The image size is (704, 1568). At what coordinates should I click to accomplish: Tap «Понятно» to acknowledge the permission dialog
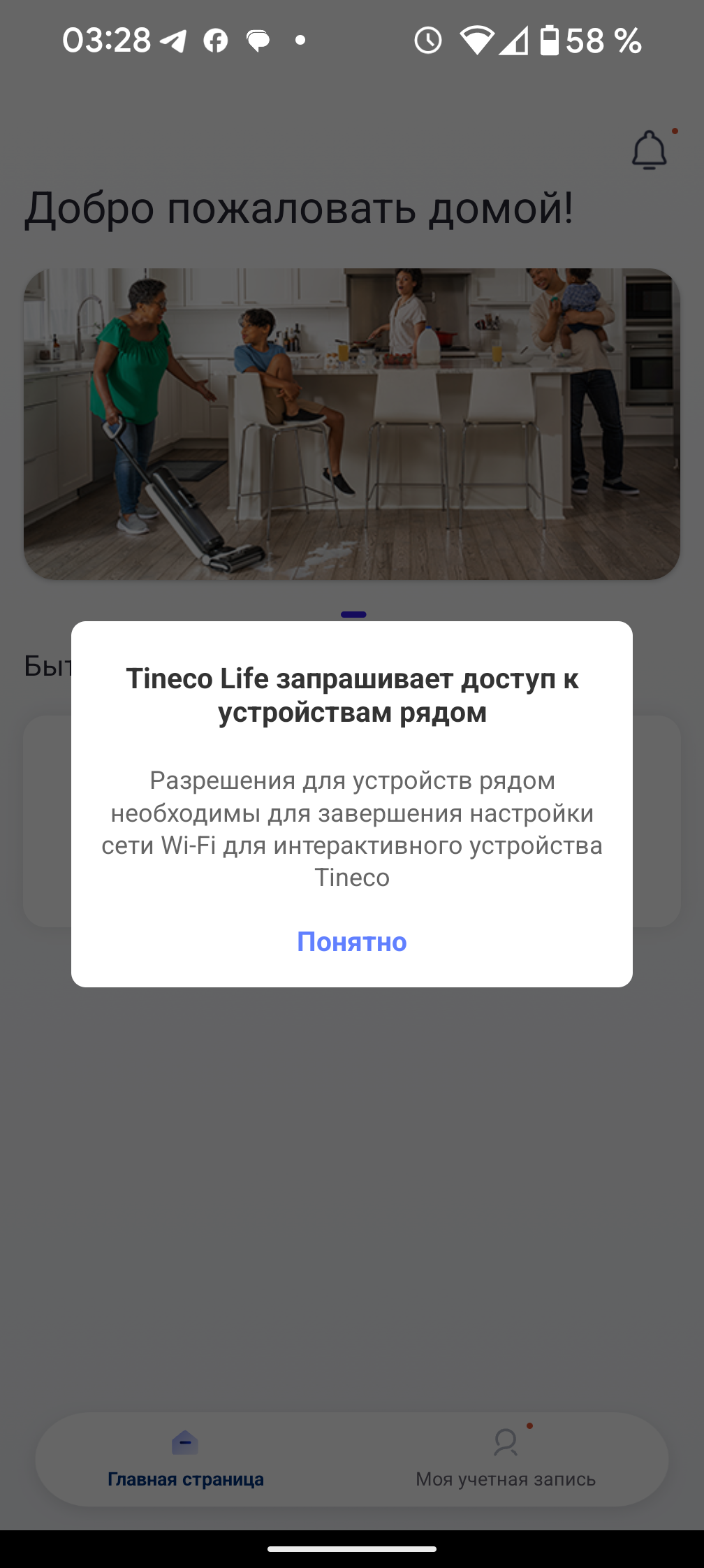coord(351,941)
